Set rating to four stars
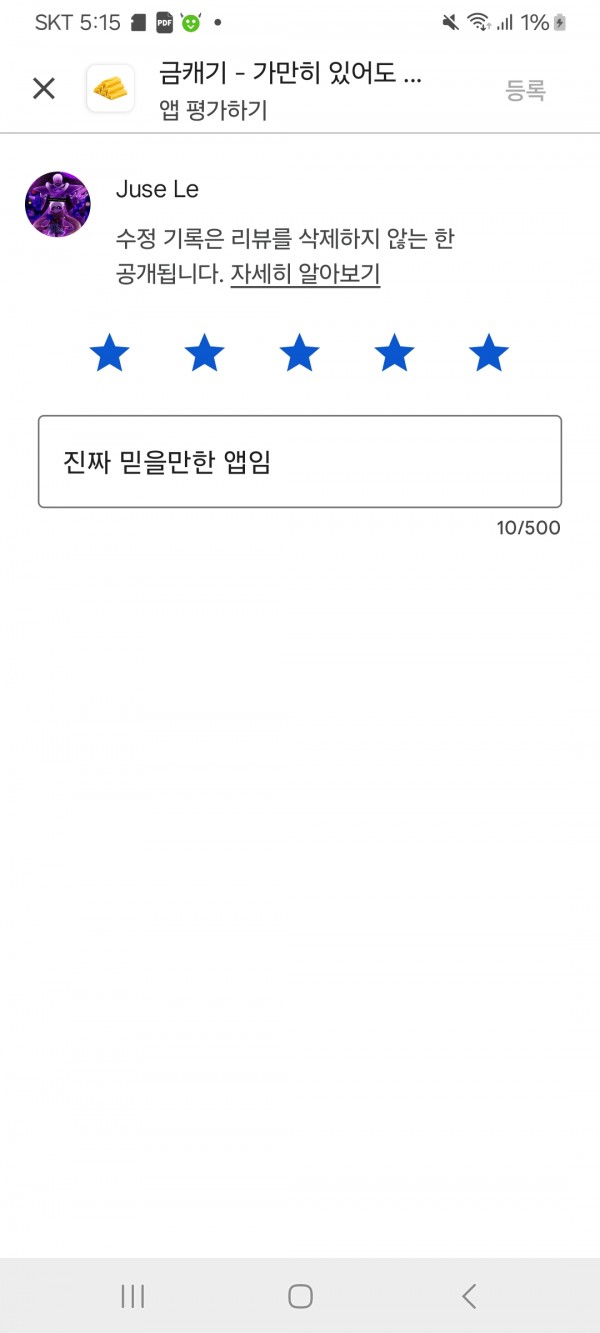Screen dimensions: 600x1333 [x=394, y=353]
